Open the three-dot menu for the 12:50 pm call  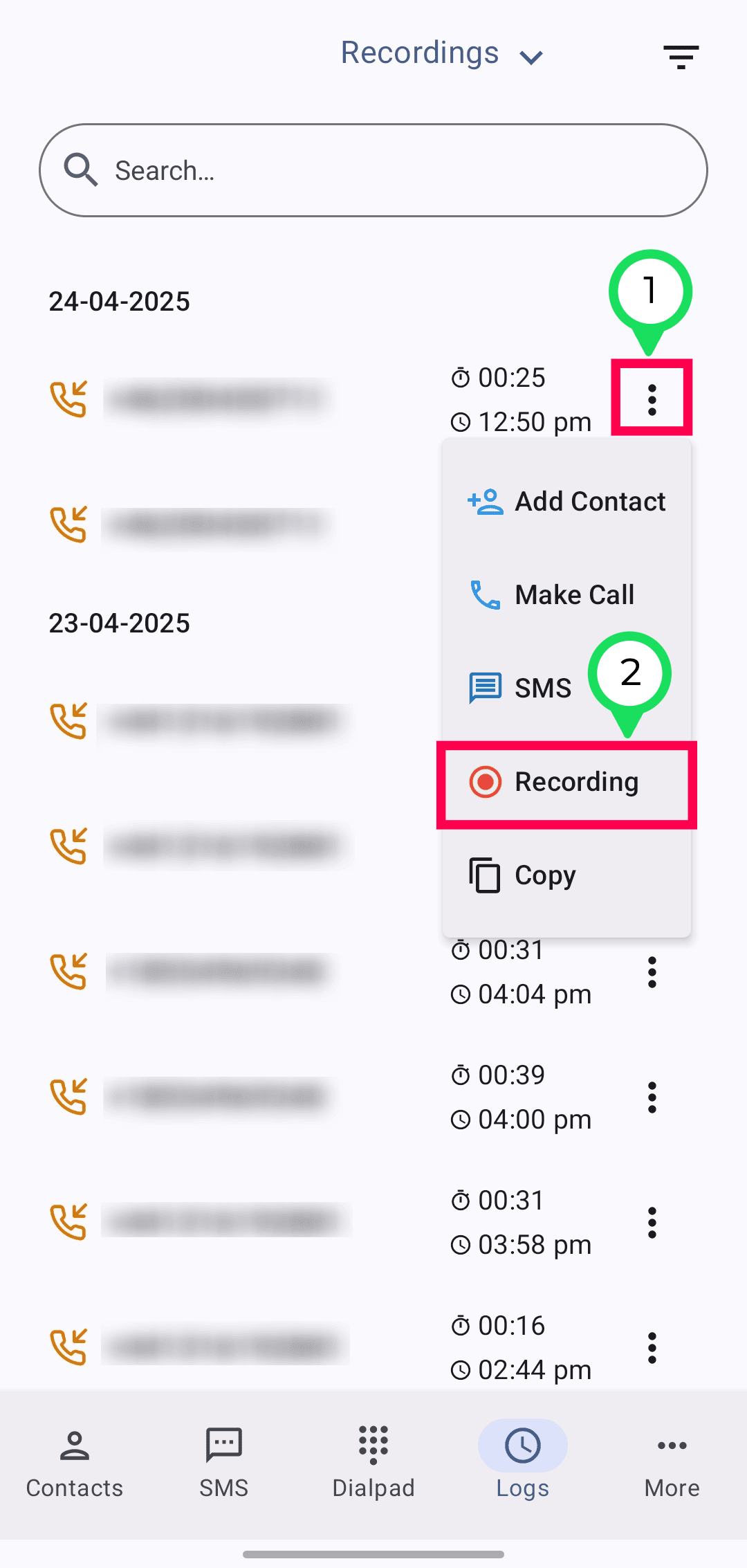pyautogui.click(x=652, y=400)
